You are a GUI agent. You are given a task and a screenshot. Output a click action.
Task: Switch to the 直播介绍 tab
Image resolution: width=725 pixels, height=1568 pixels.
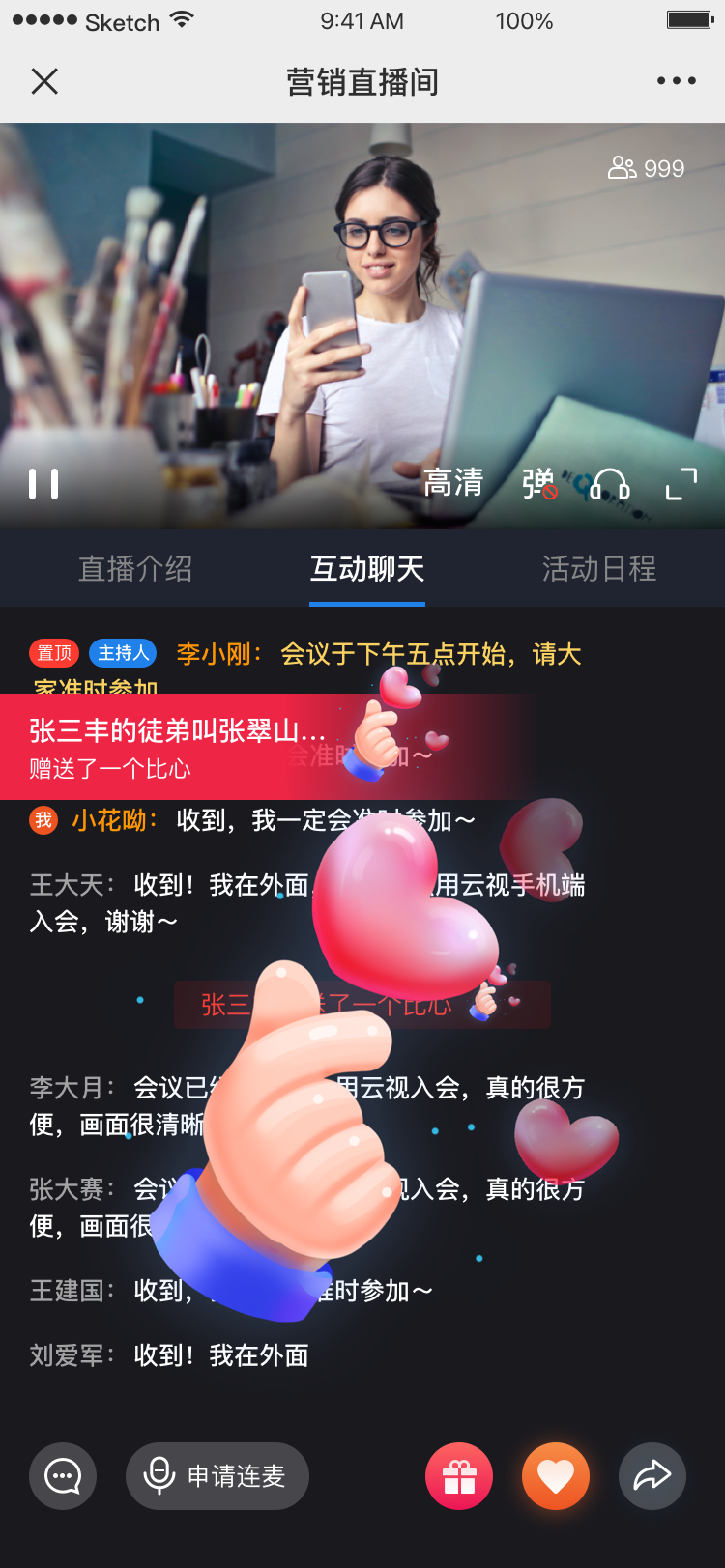click(135, 569)
